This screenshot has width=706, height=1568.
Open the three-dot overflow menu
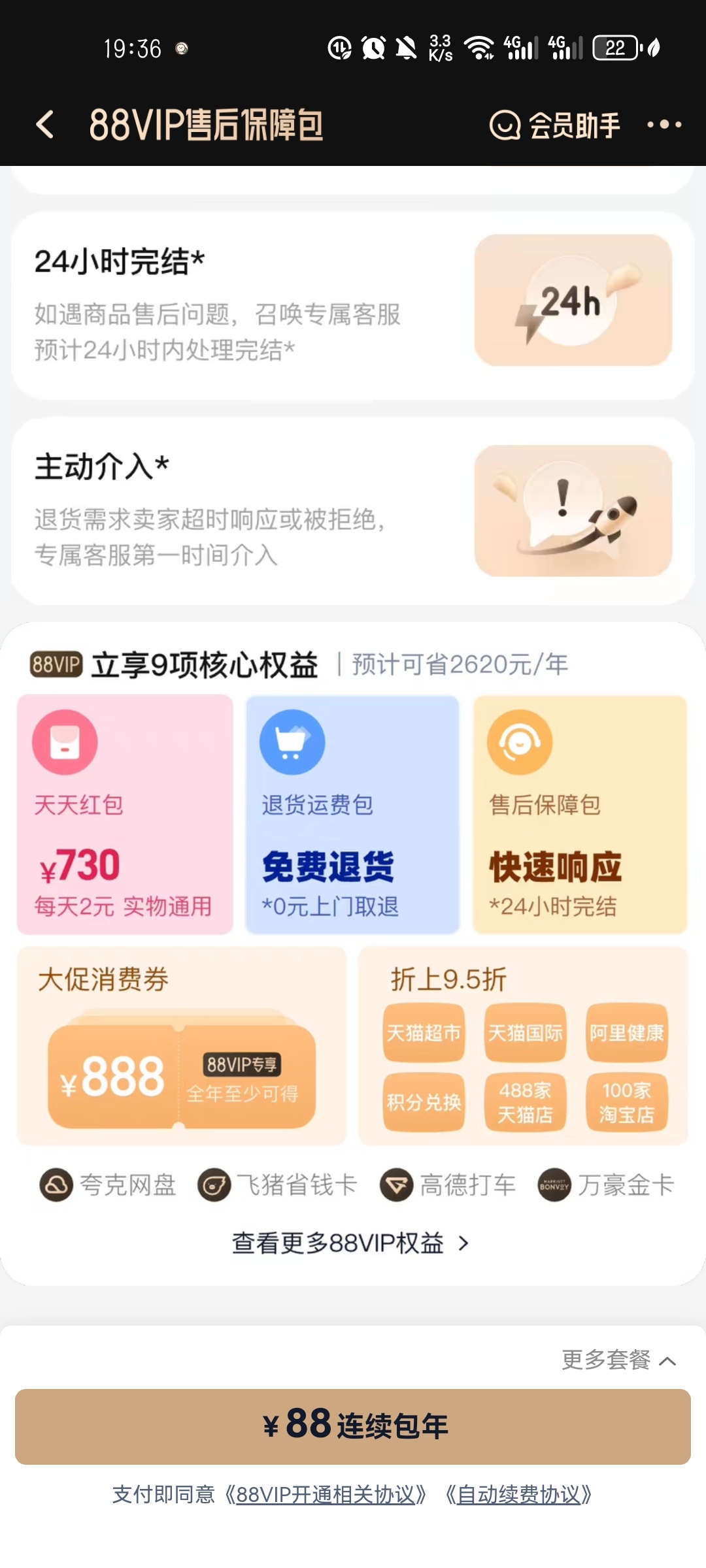664,124
